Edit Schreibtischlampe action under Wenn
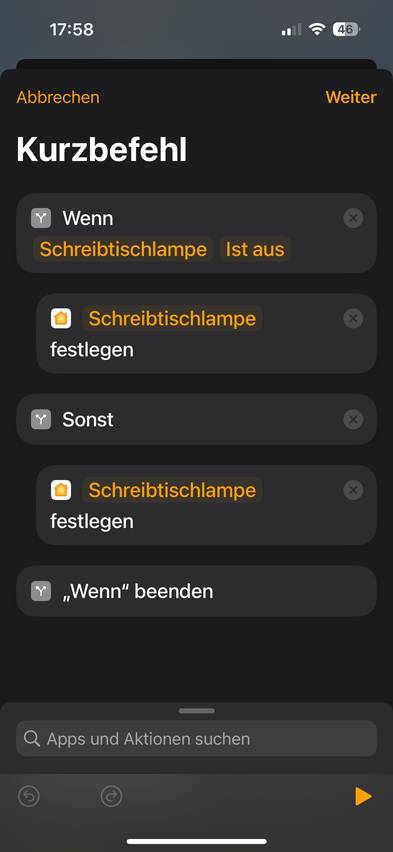This screenshot has width=393, height=852. 172,318
